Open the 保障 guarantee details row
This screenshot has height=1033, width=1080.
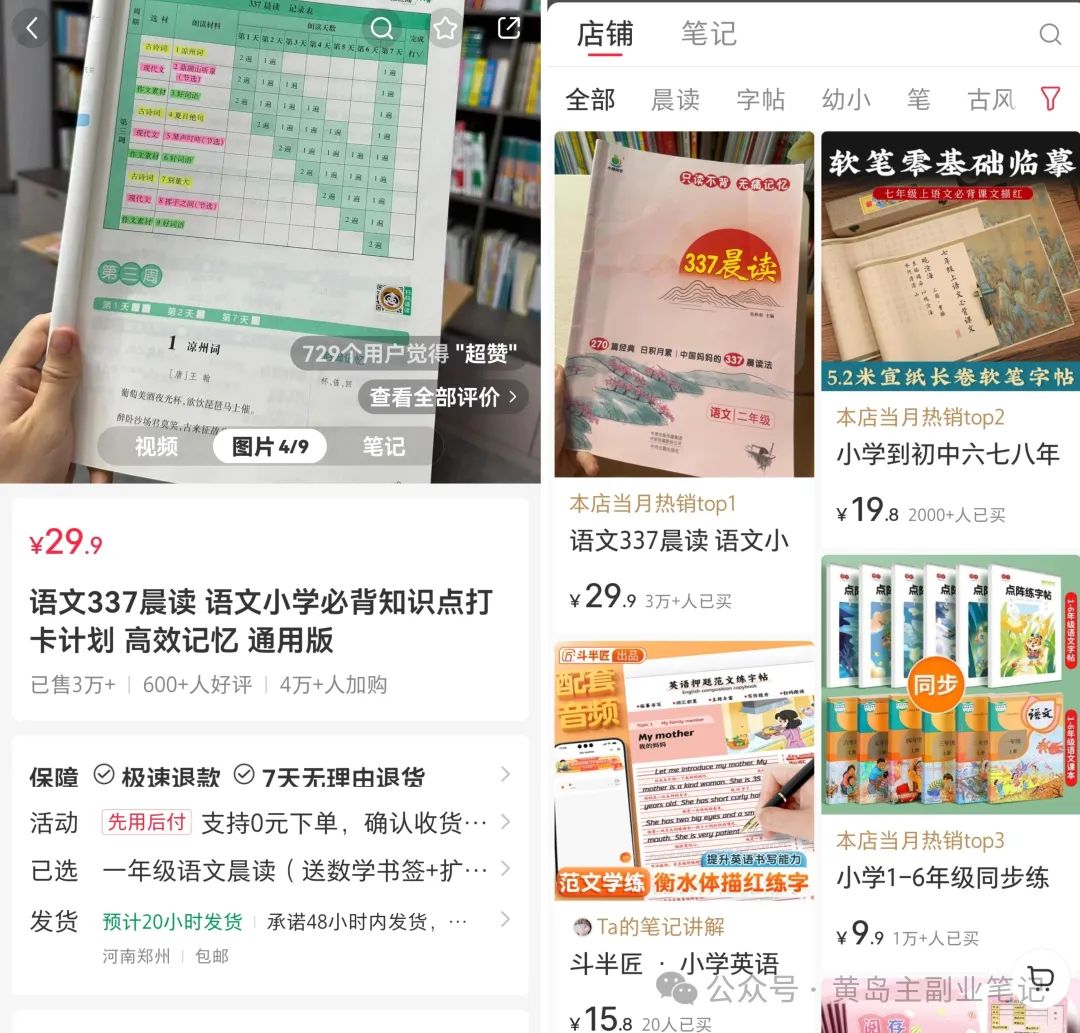(270, 776)
